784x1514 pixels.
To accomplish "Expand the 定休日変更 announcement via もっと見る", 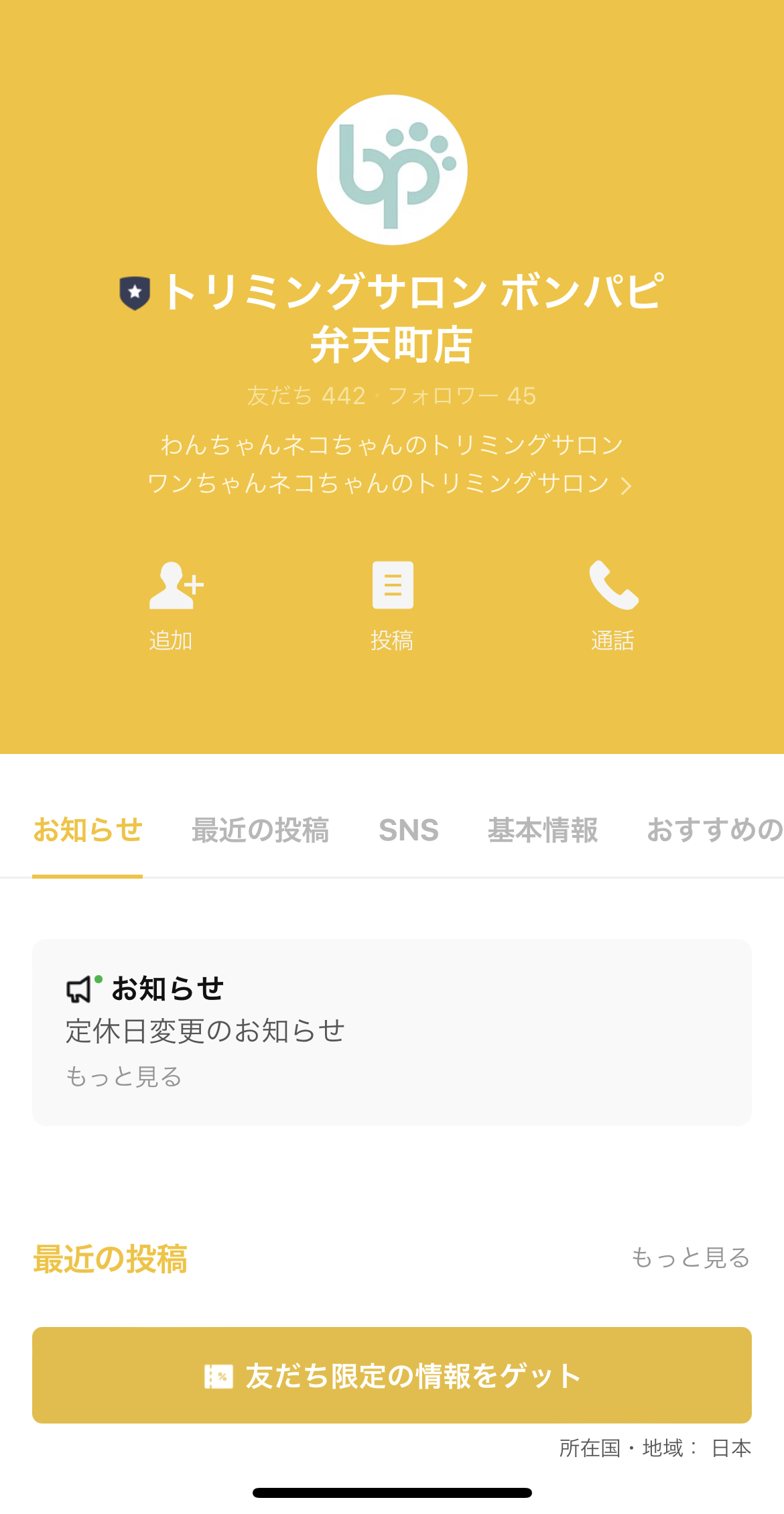I will [124, 1076].
